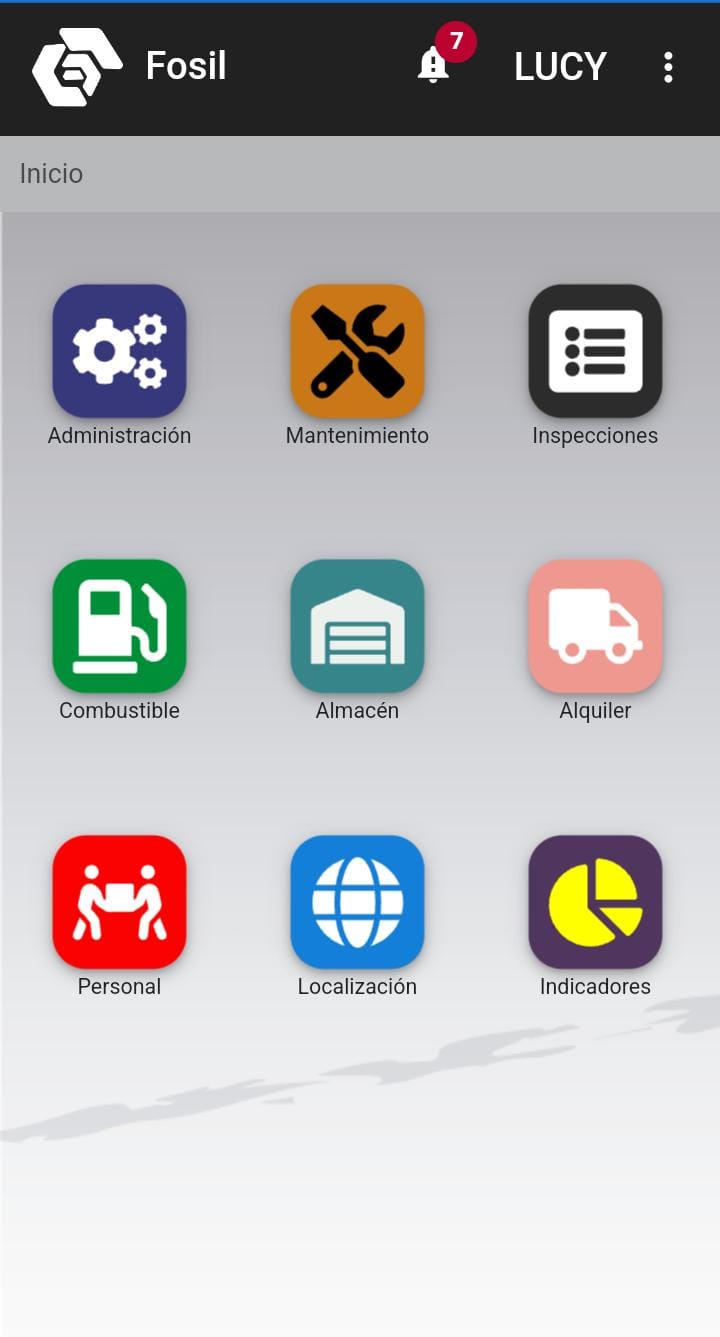Image resolution: width=720 pixels, height=1337 pixels.
Task: Open the three-dot overflow menu
Action: click(x=668, y=67)
